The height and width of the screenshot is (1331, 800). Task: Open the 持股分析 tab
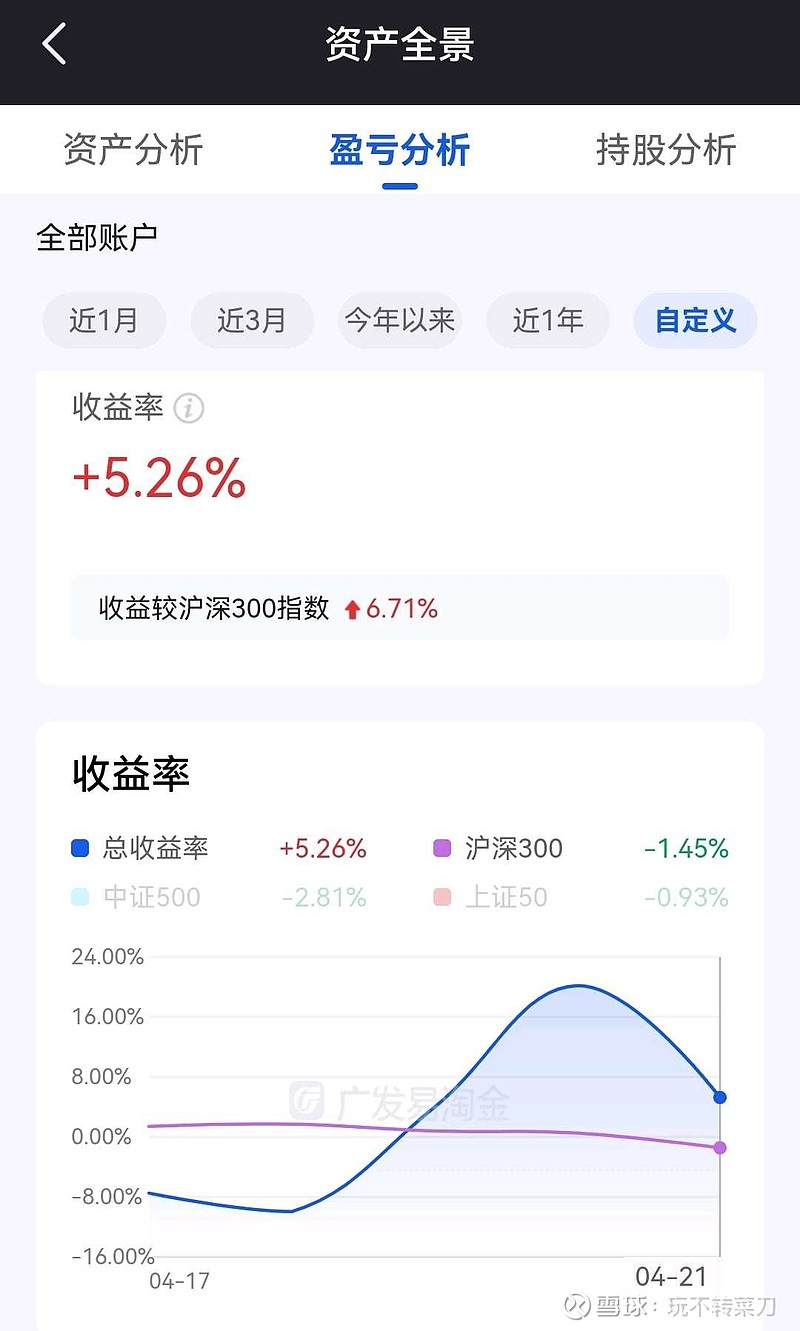(666, 150)
